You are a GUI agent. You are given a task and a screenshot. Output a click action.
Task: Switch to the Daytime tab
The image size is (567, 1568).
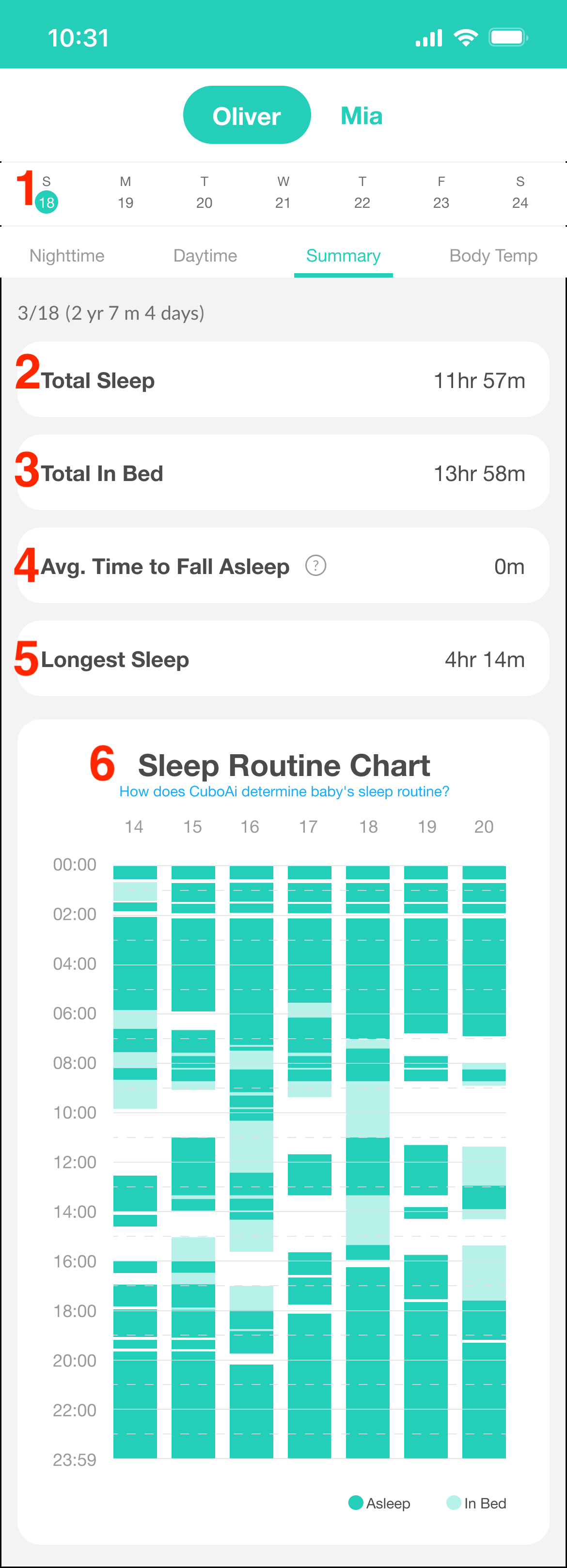pyautogui.click(x=205, y=256)
